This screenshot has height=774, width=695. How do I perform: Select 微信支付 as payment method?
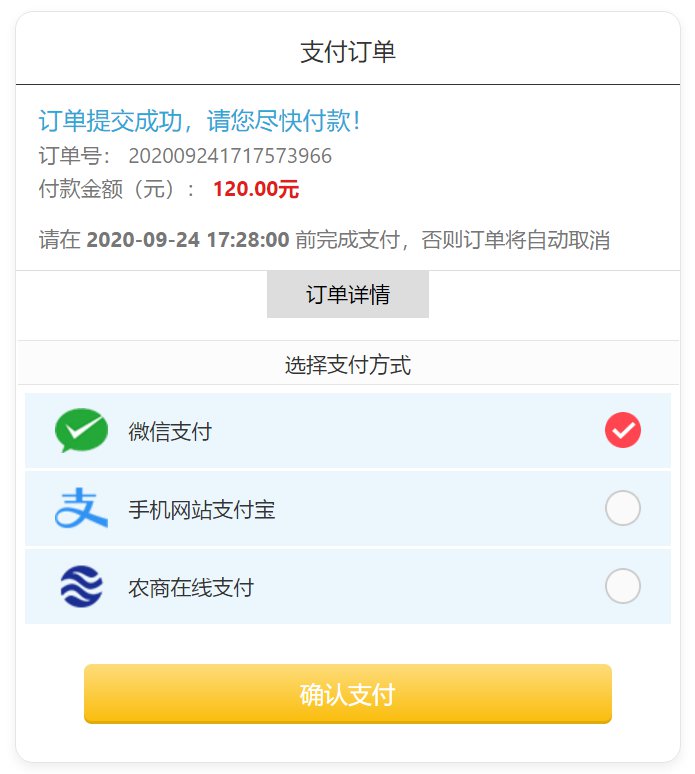pyautogui.click(x=622, y=431)
